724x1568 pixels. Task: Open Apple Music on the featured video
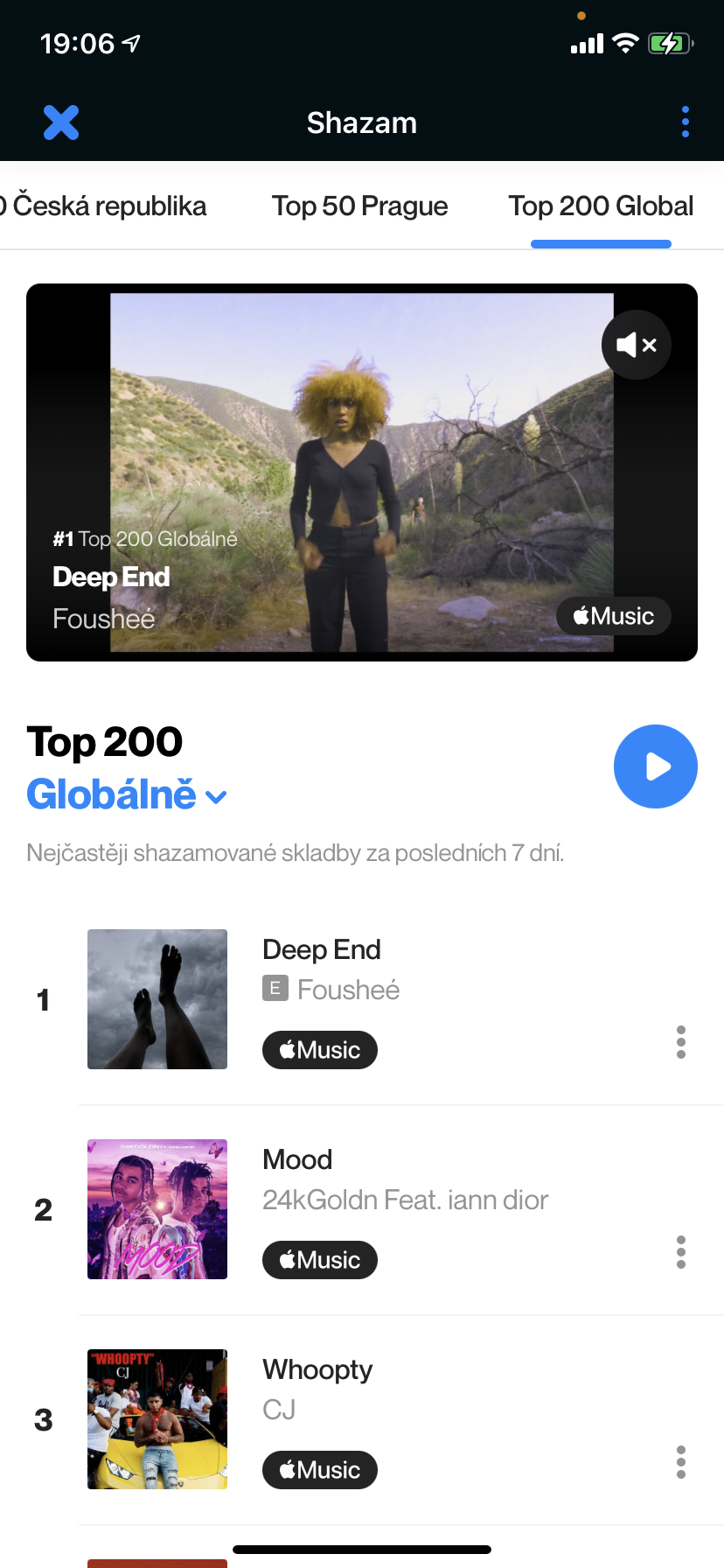(613, 616)
